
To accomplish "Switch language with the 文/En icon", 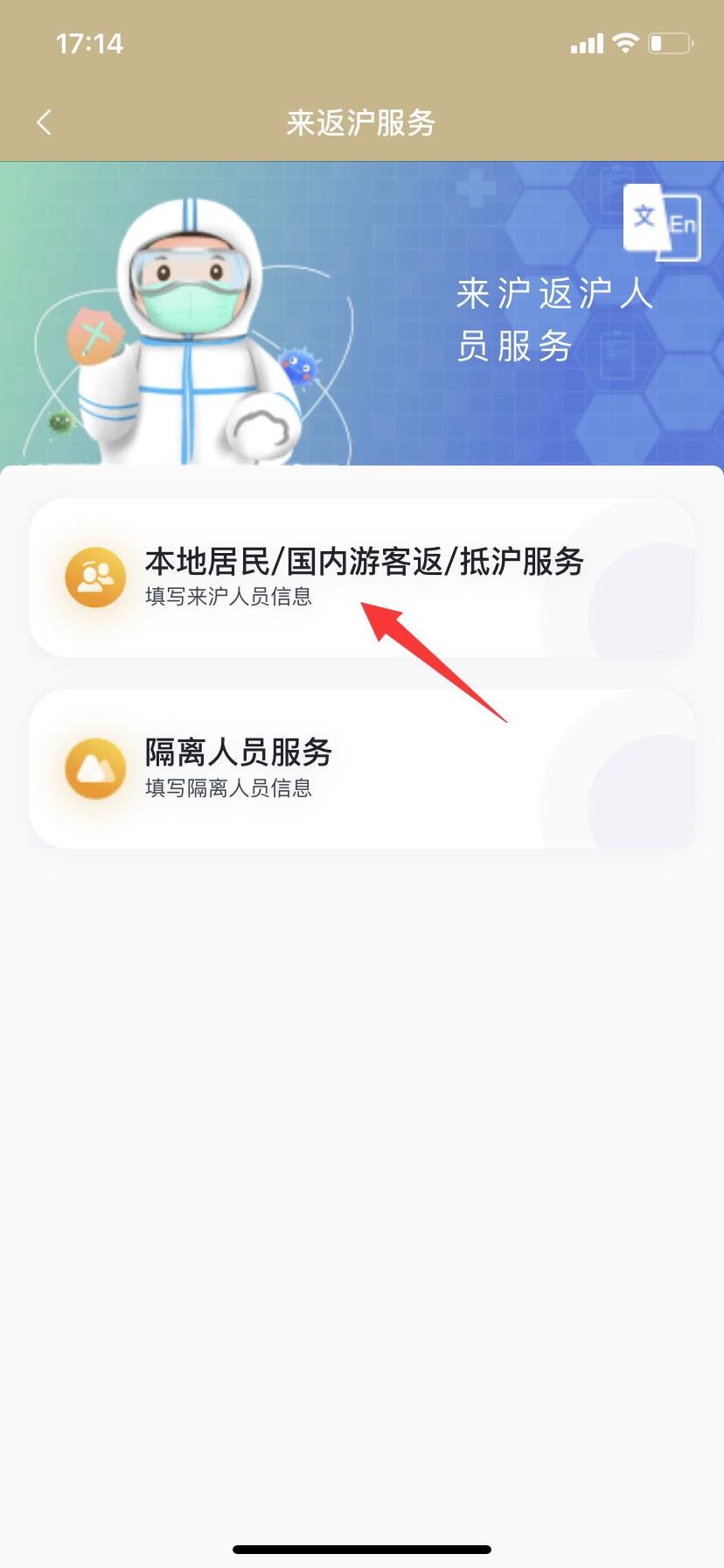I will pyautogui.click(x=662, y=223).
